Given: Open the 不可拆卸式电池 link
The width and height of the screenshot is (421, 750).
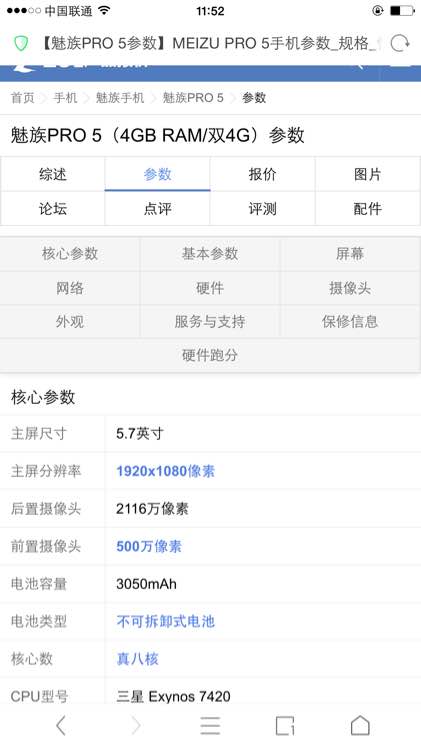Looking at the screenshot, I should 166,621.
